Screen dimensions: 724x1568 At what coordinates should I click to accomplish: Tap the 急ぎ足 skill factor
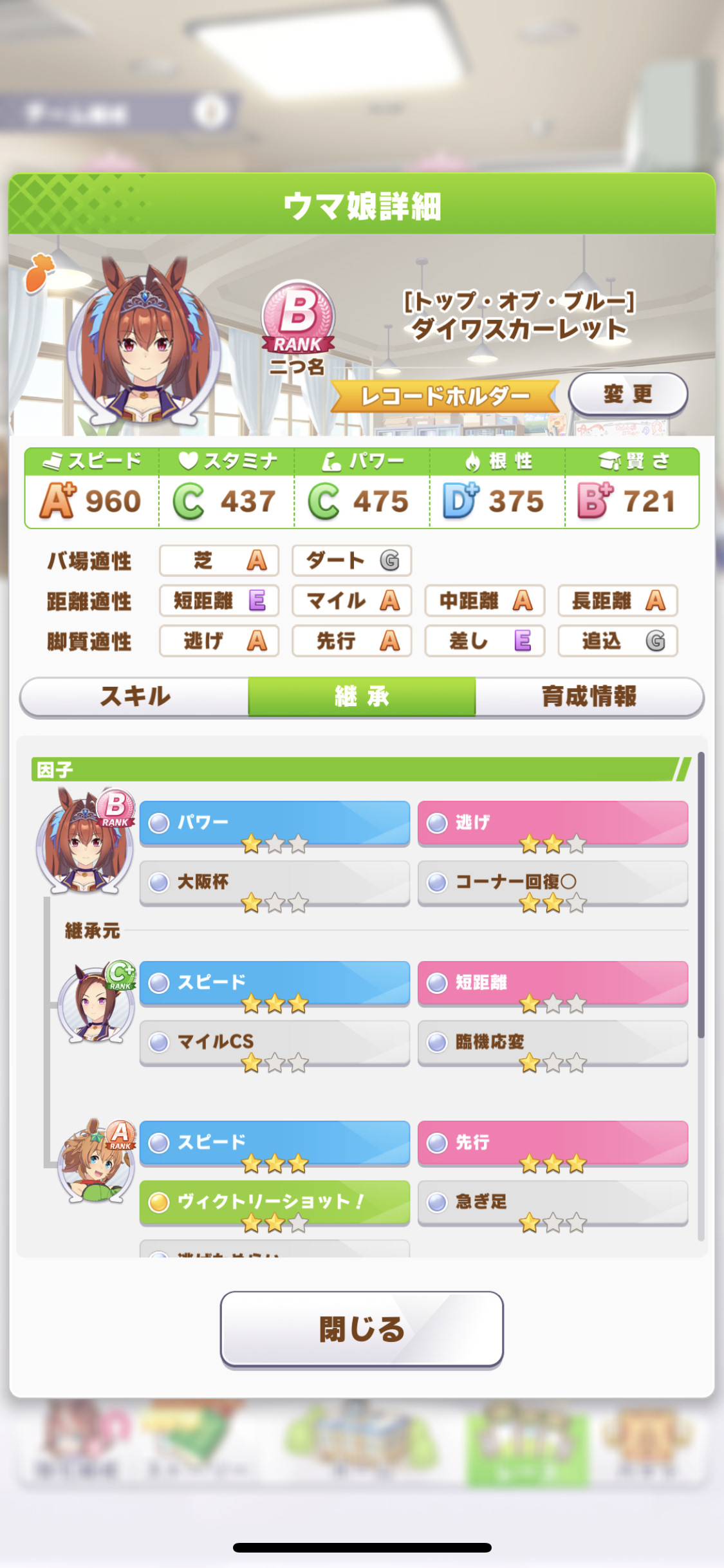click(x=553, y=1202)
